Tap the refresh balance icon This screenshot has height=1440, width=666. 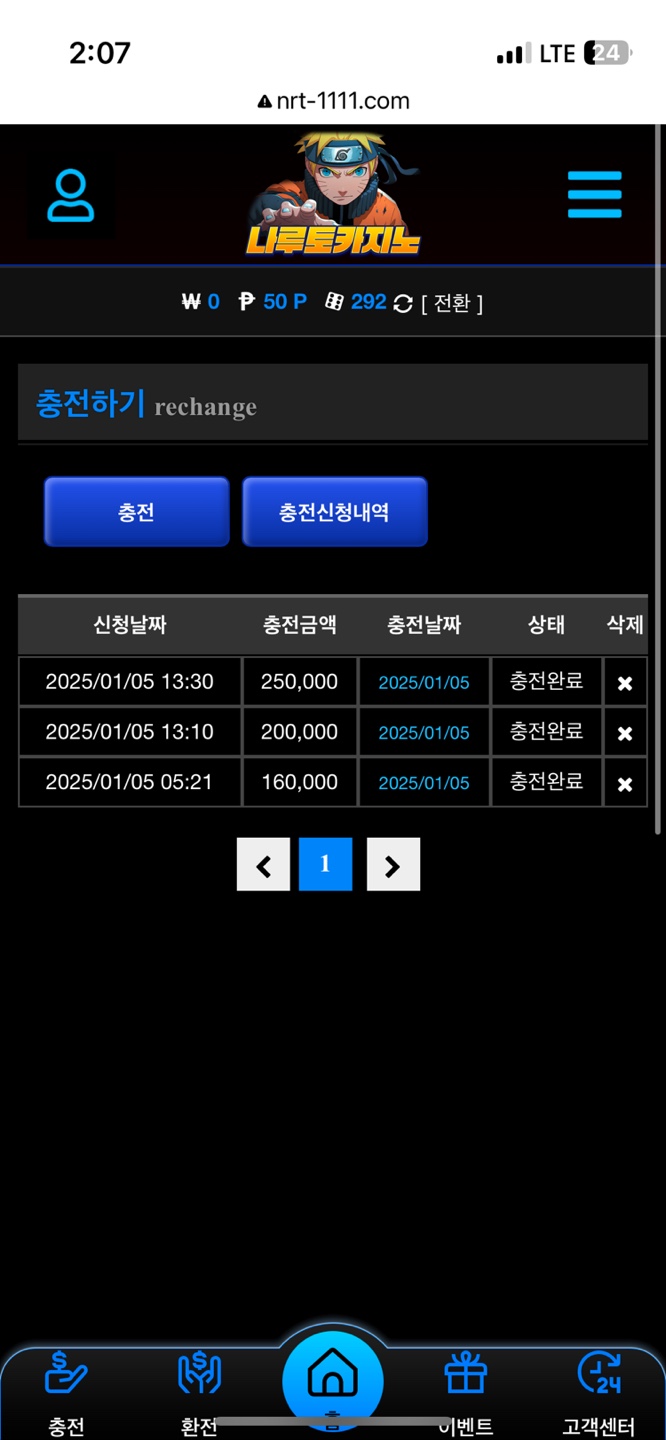point(403,303)
